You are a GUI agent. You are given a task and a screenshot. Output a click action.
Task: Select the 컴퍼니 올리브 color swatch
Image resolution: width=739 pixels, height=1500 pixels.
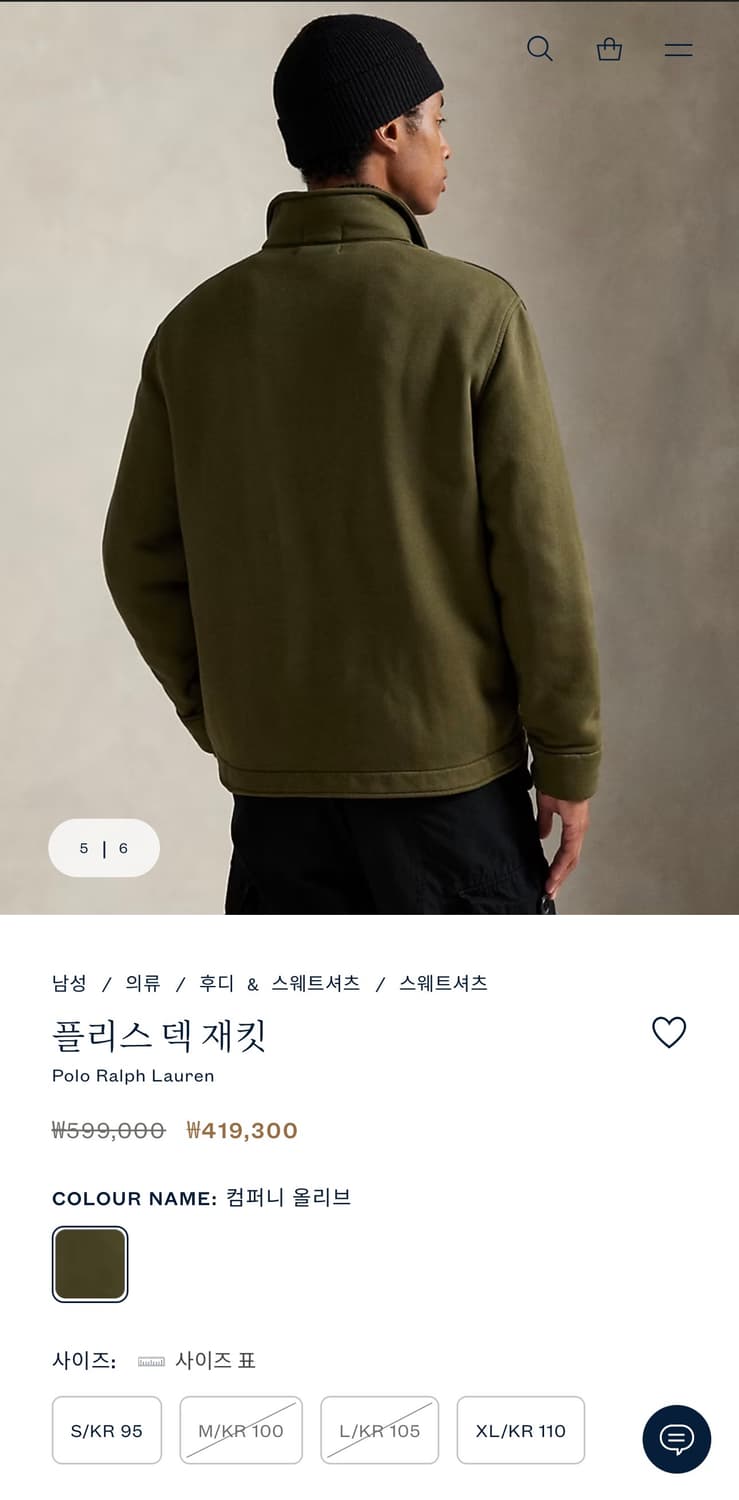click(89, 1263)
